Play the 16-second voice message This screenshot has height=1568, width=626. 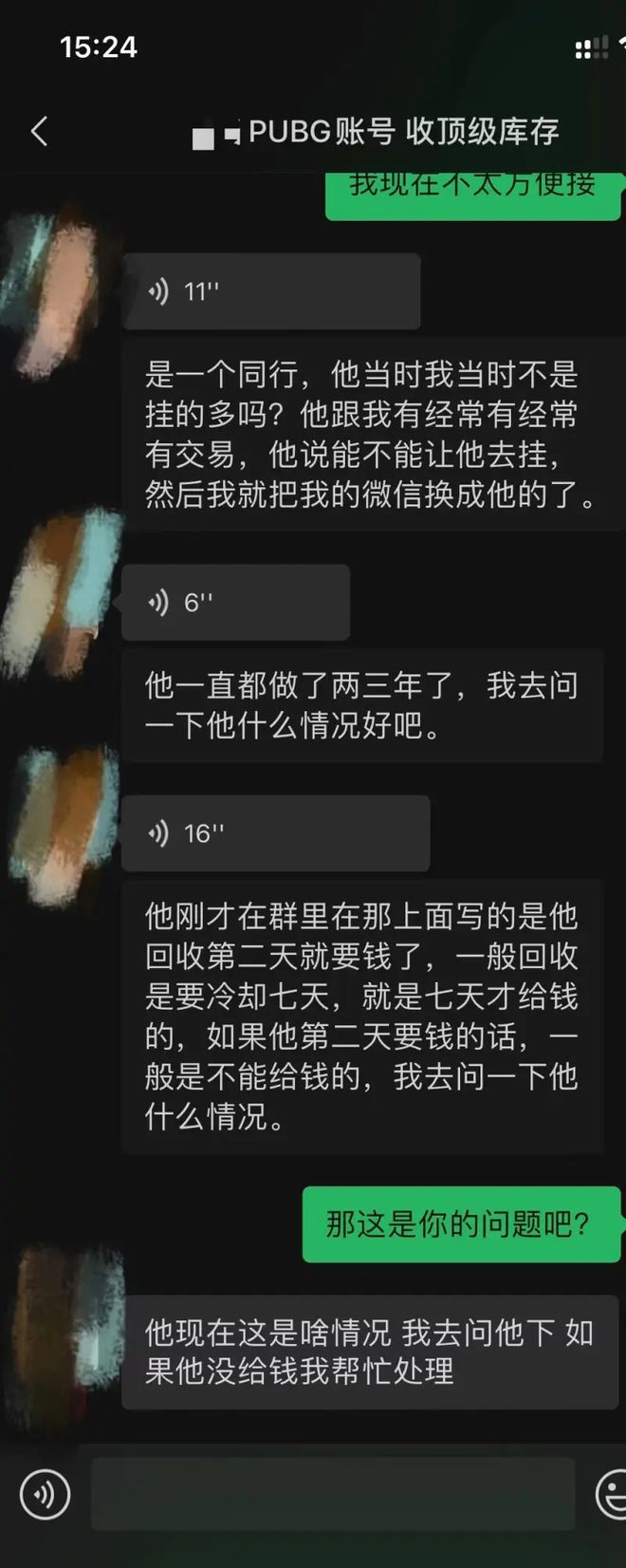275,833
